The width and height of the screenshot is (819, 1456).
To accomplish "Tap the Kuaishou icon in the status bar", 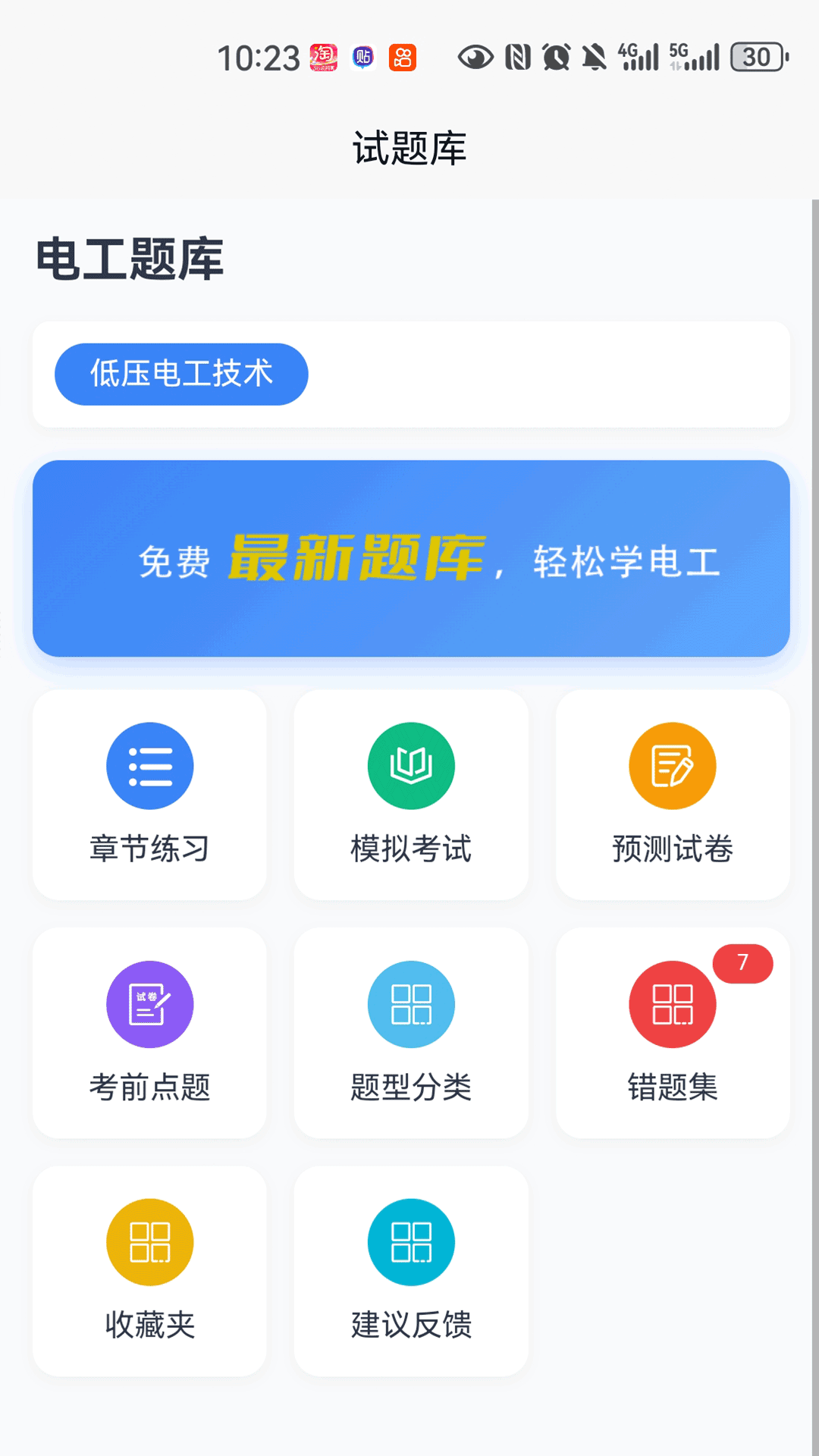I will 403,58.
